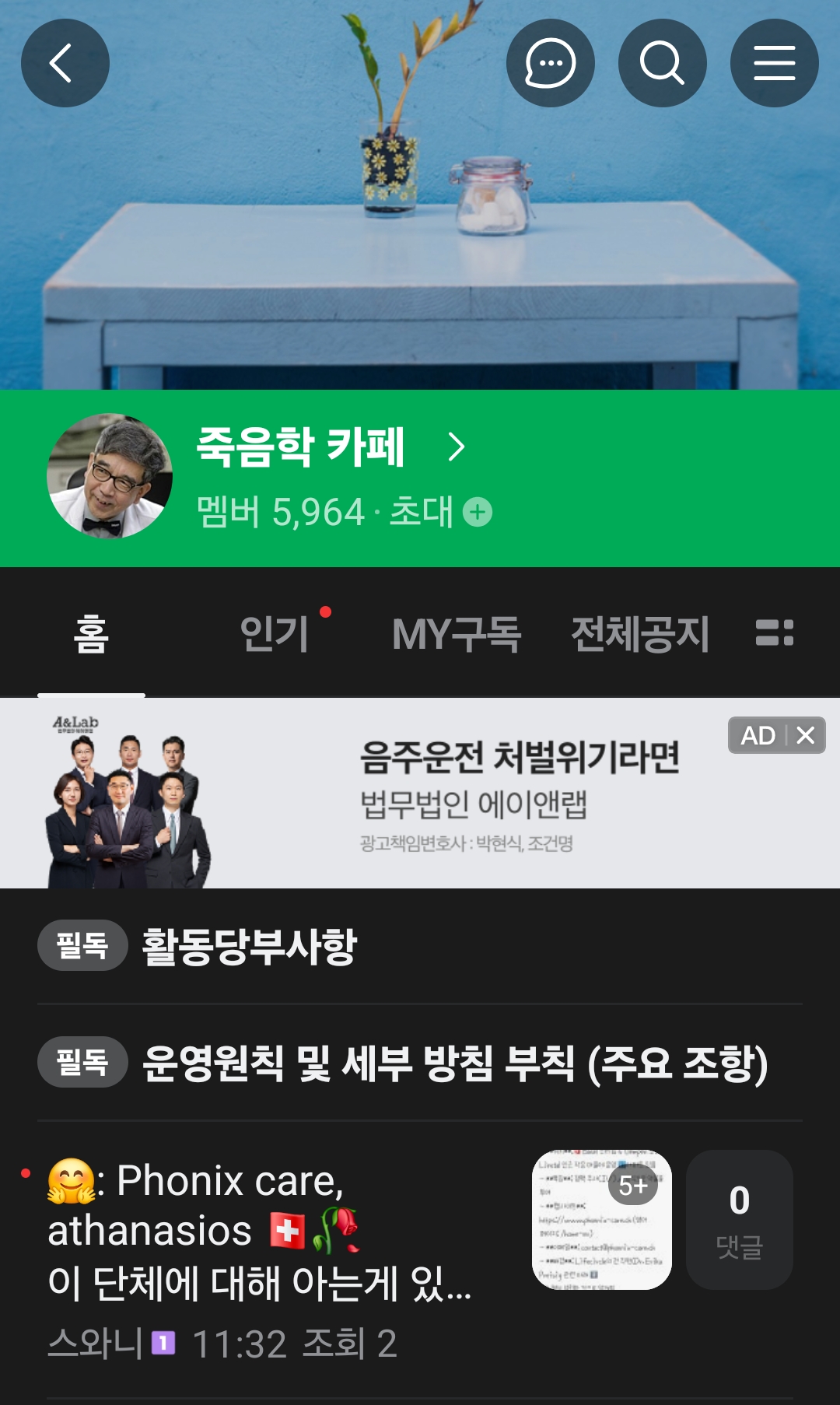Open the hamburger menu

coord(774,63)
